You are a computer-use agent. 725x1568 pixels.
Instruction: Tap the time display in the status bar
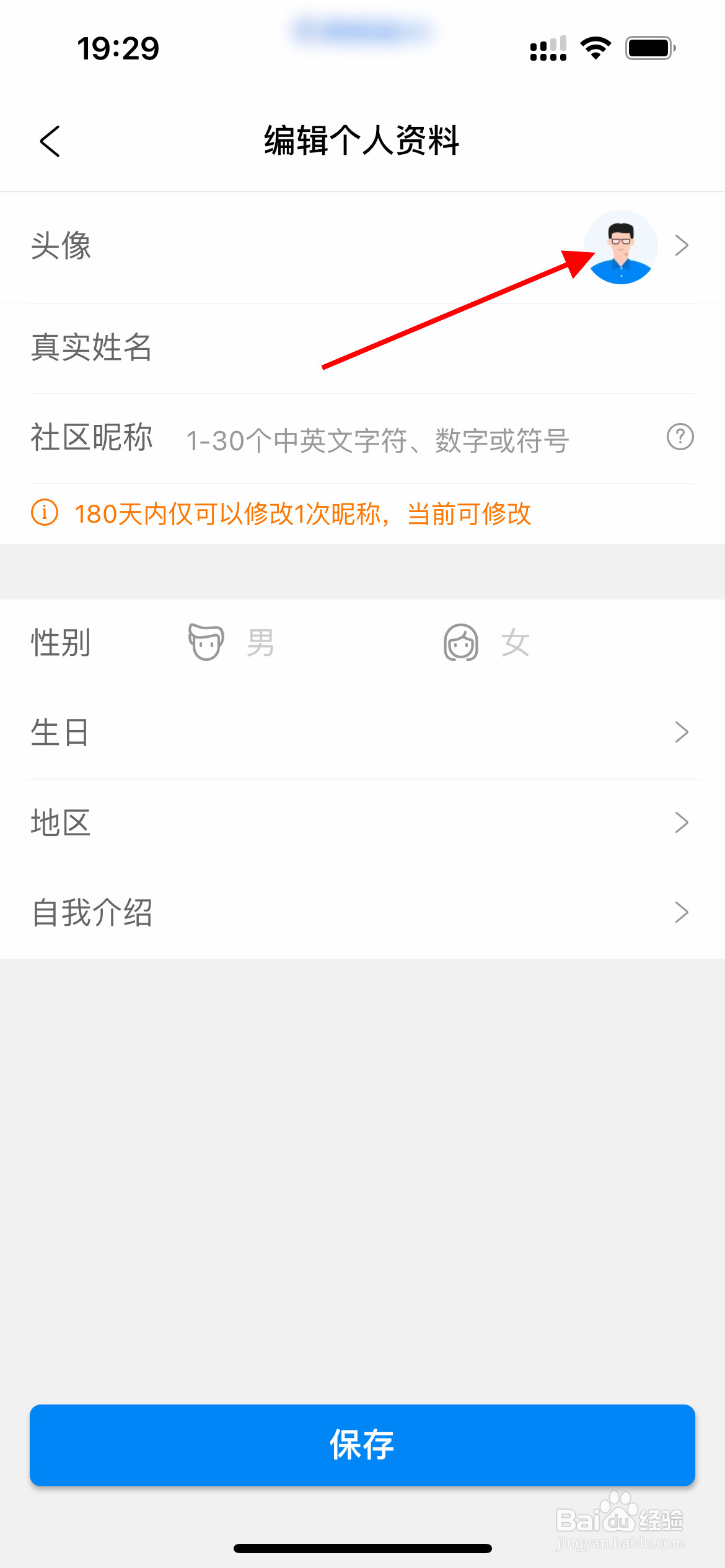(118, 46)
